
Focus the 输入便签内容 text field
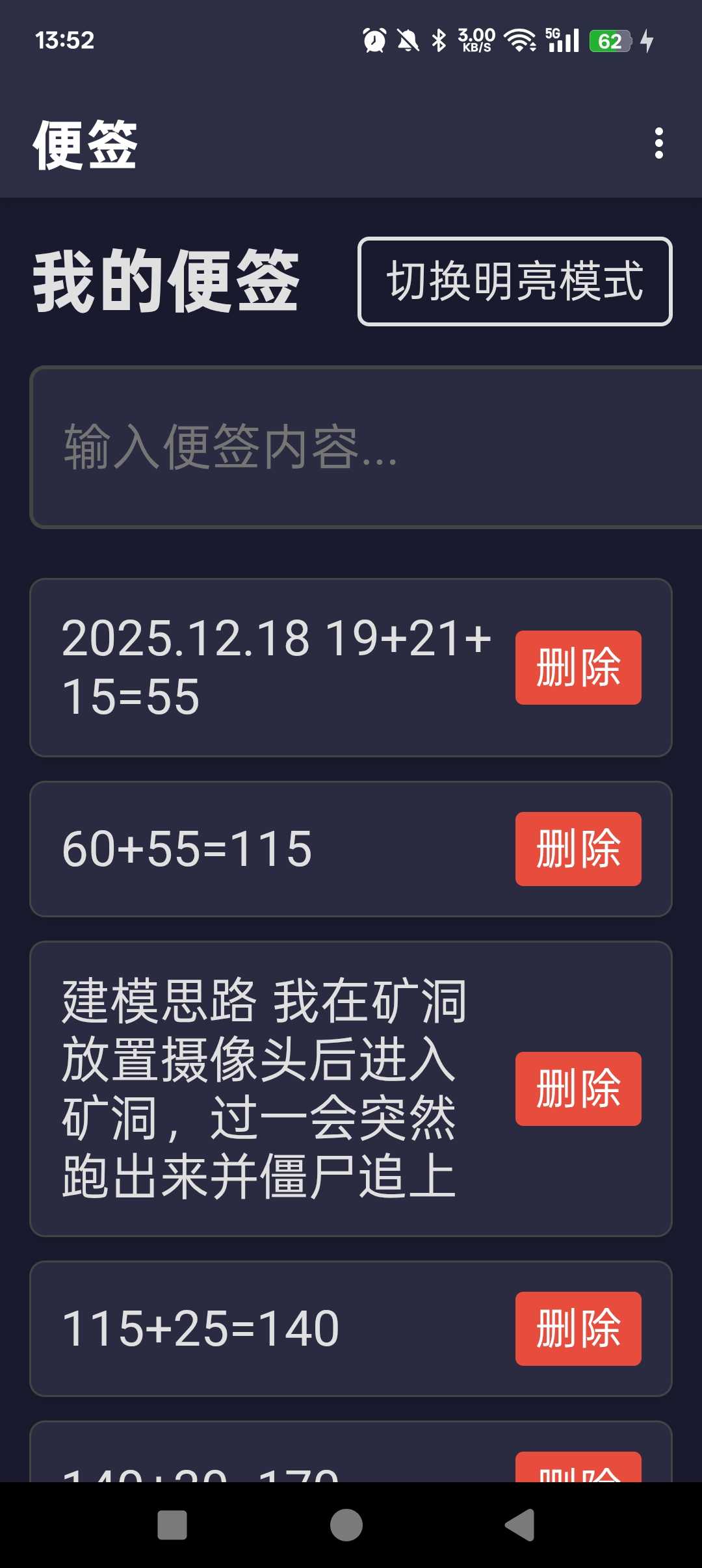coord(364,447)
